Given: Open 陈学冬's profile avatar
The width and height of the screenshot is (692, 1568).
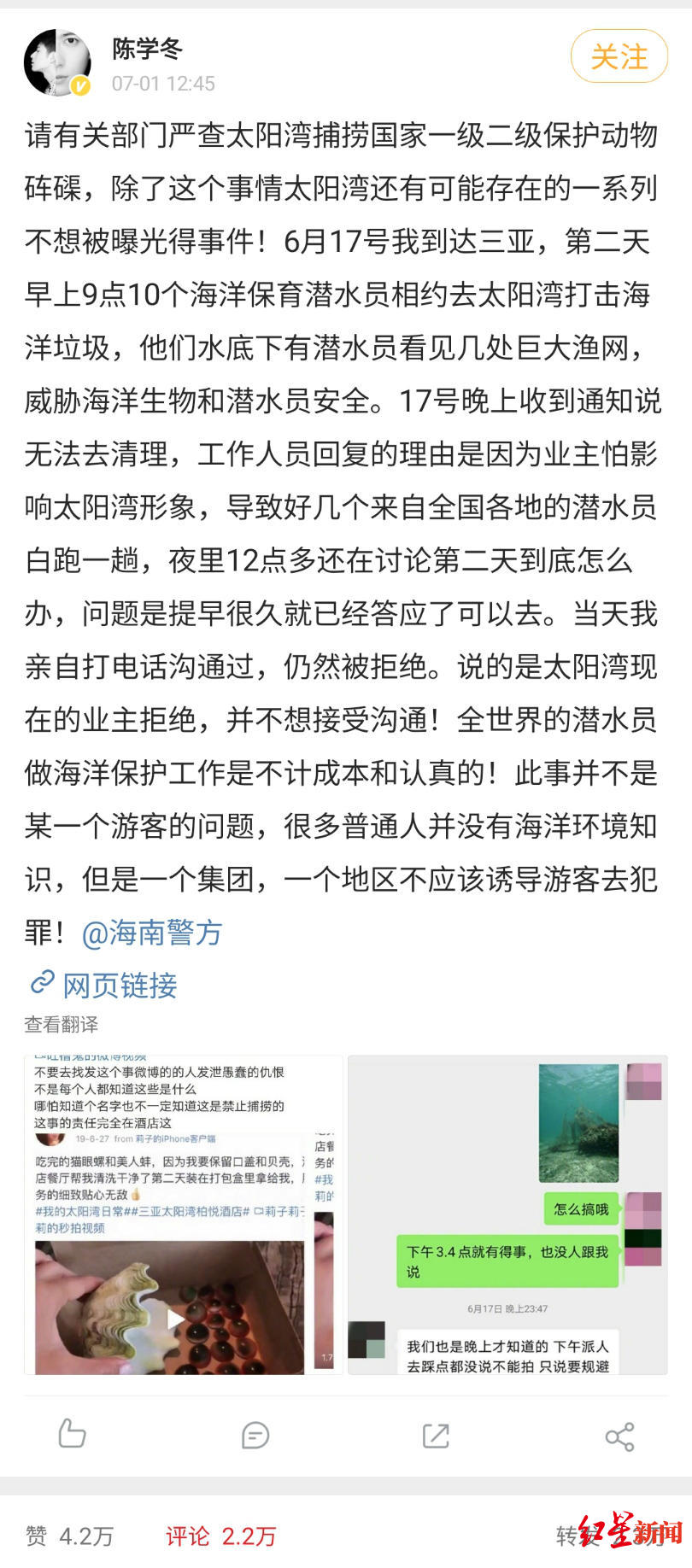Looking at the screenshot, I should coord(56,62).
